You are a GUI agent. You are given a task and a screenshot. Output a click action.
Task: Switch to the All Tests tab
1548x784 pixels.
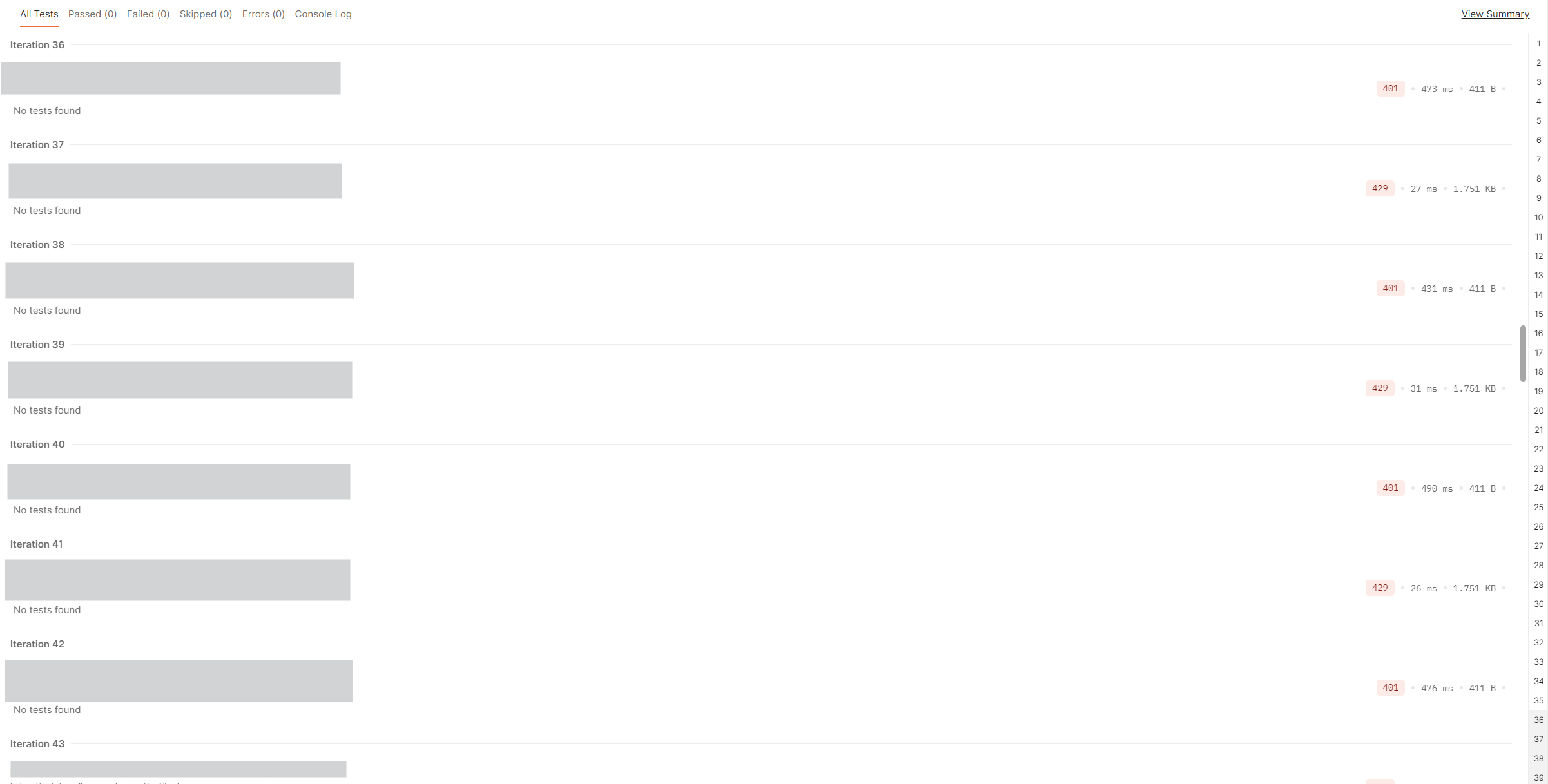point(39,14)
